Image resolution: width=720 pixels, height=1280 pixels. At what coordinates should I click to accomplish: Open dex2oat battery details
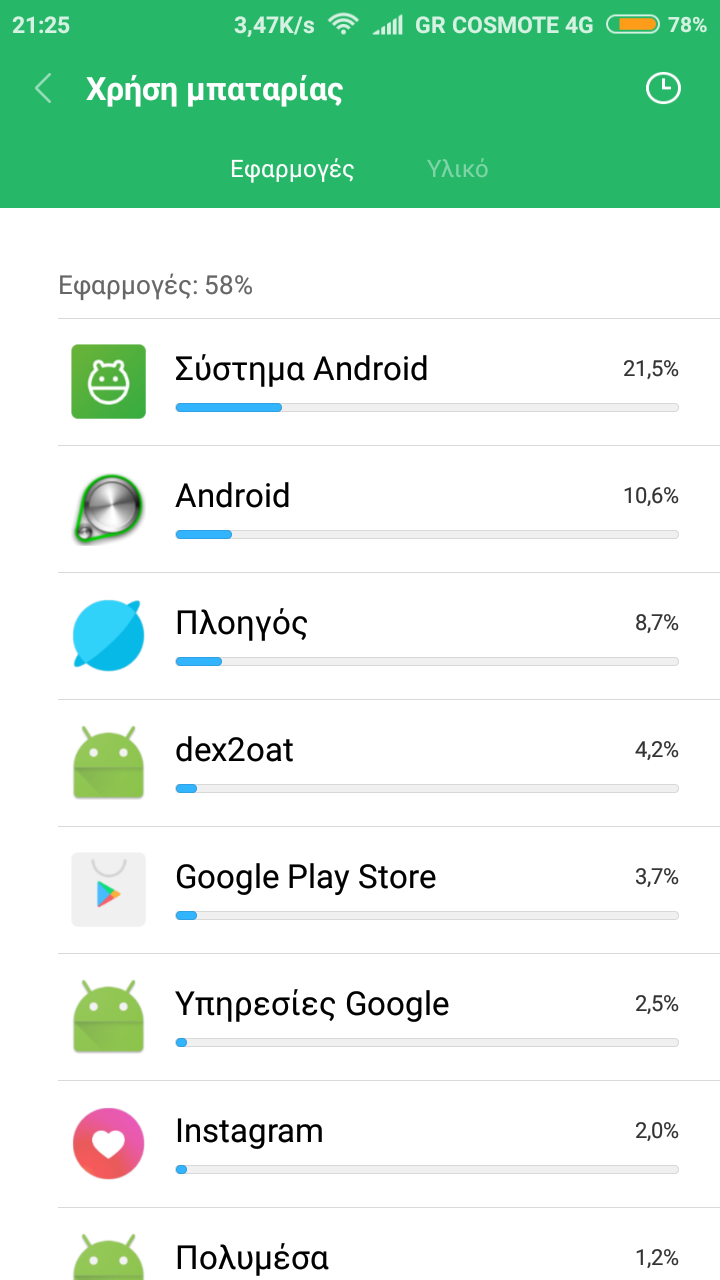click(x=388, y=763)
